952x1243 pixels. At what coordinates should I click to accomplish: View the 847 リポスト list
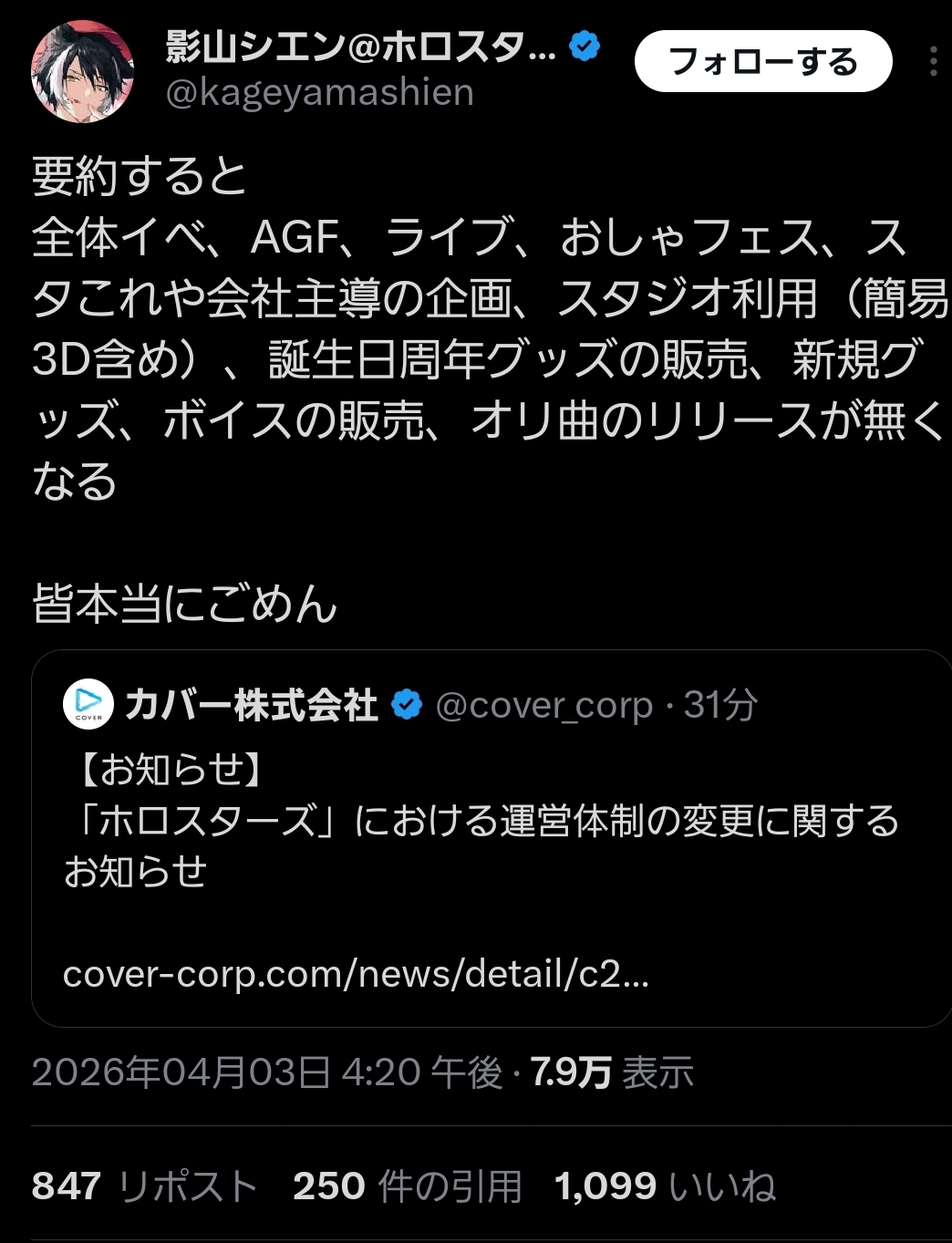tap(144, 1186)
